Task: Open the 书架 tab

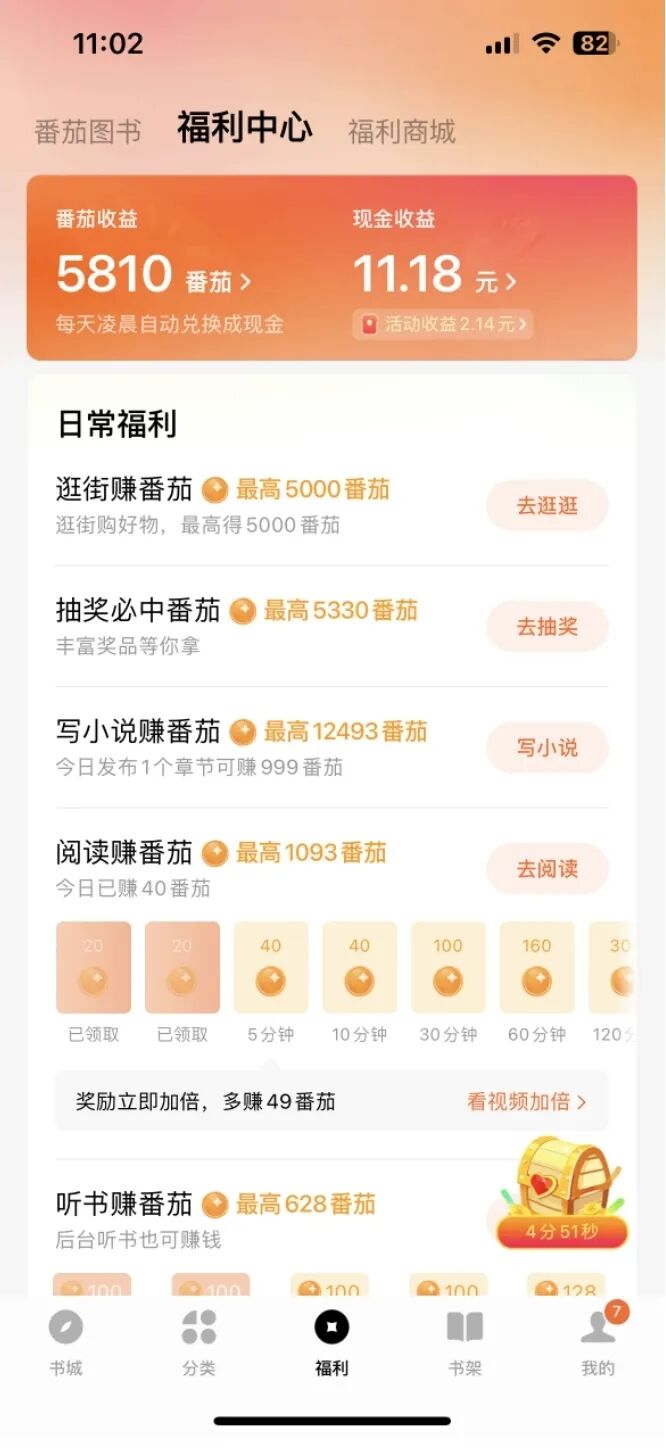Action: 465,1343
